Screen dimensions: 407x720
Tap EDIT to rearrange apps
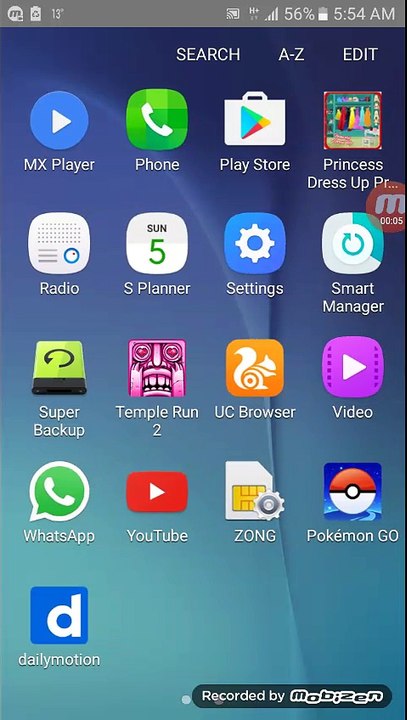pos(360,55)
